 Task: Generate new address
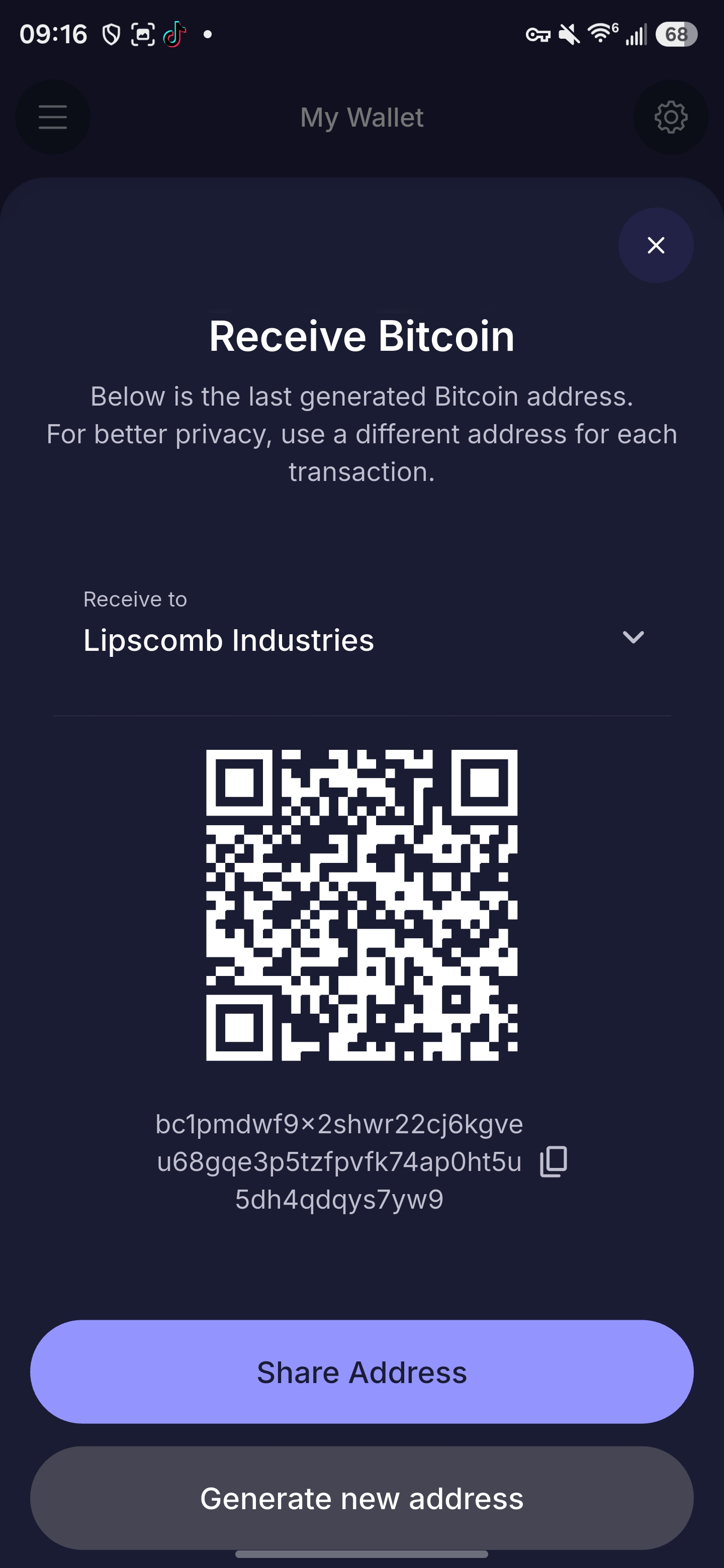coord(361,1498)
